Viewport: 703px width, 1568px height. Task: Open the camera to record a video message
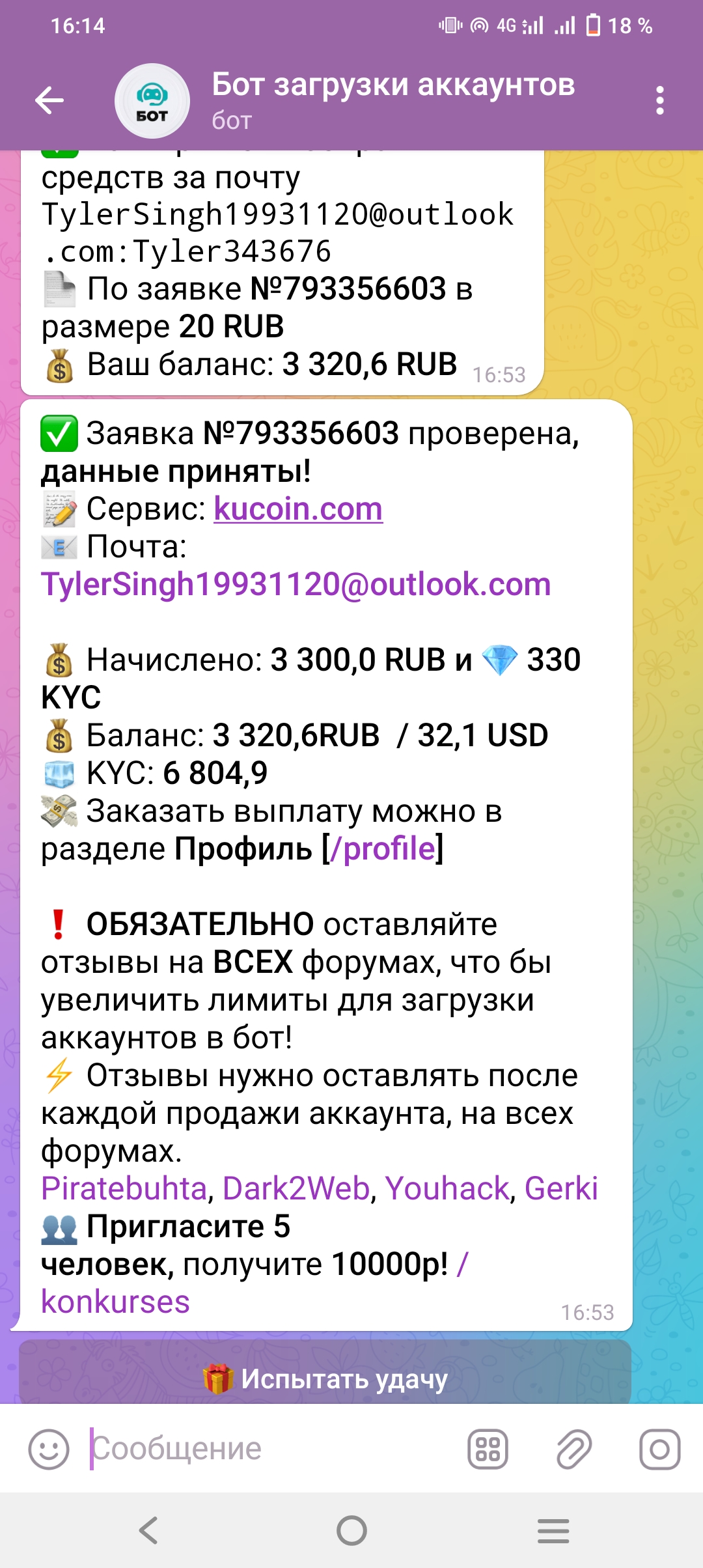[x=659, y=1449]
